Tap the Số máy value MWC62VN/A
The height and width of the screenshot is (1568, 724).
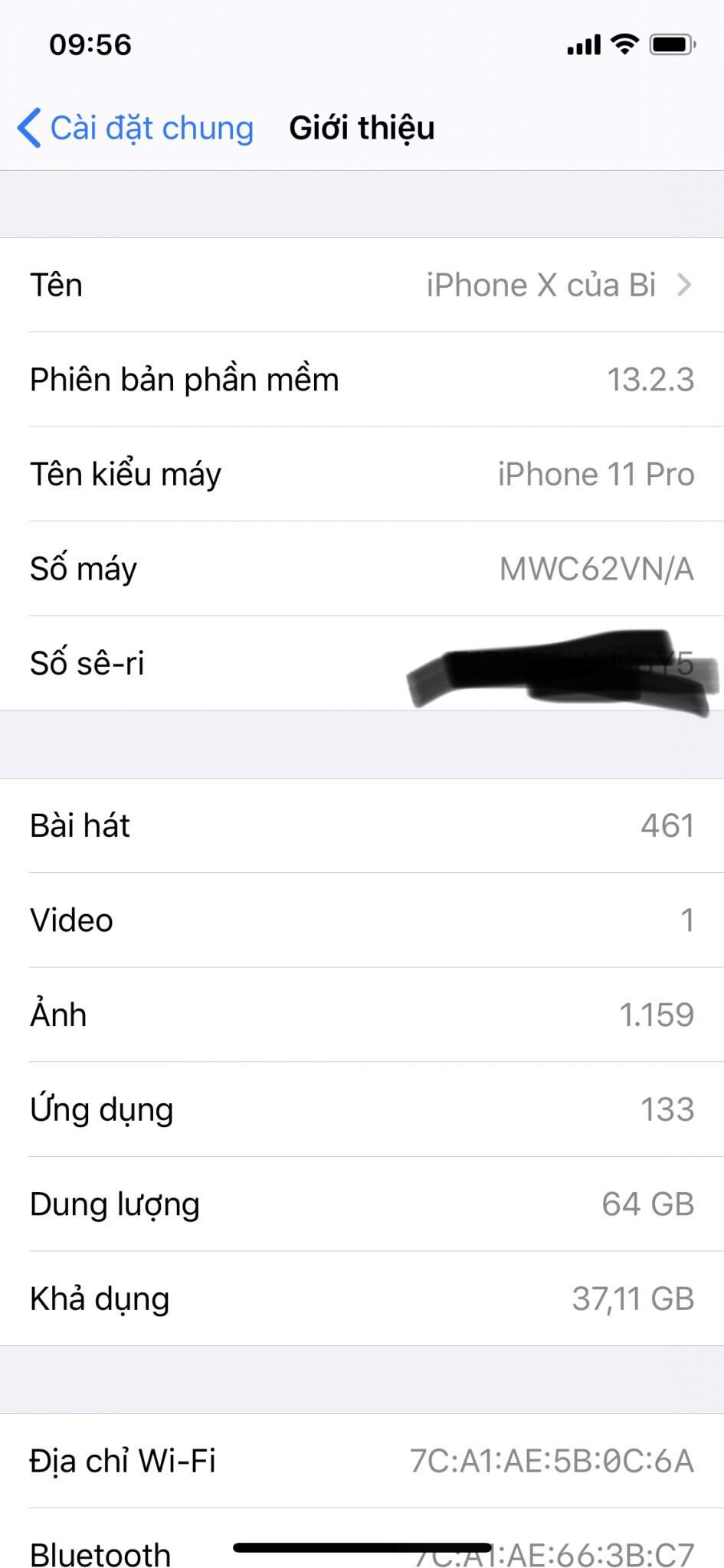(596, 569)
